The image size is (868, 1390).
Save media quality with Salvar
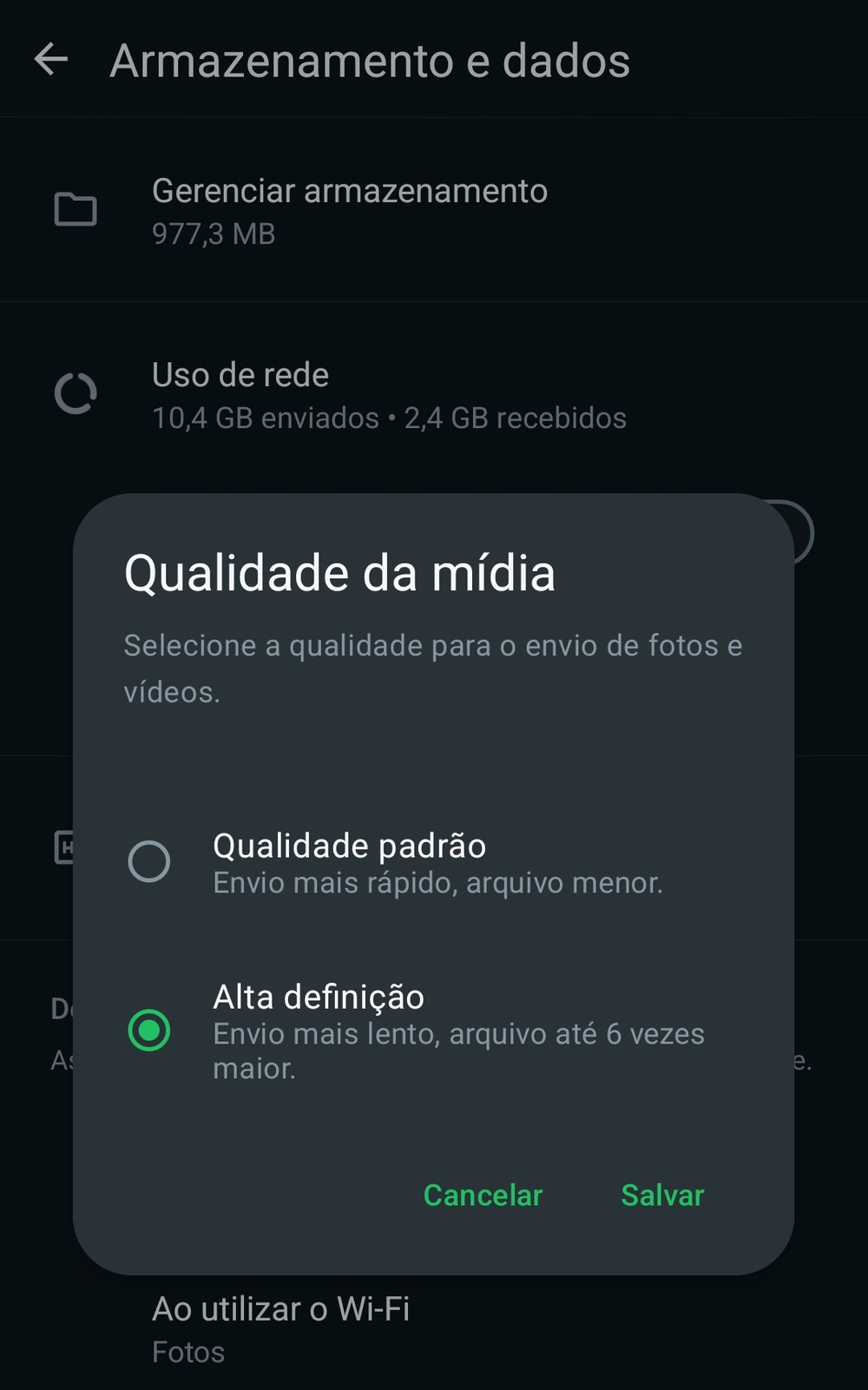point(662,1195)
